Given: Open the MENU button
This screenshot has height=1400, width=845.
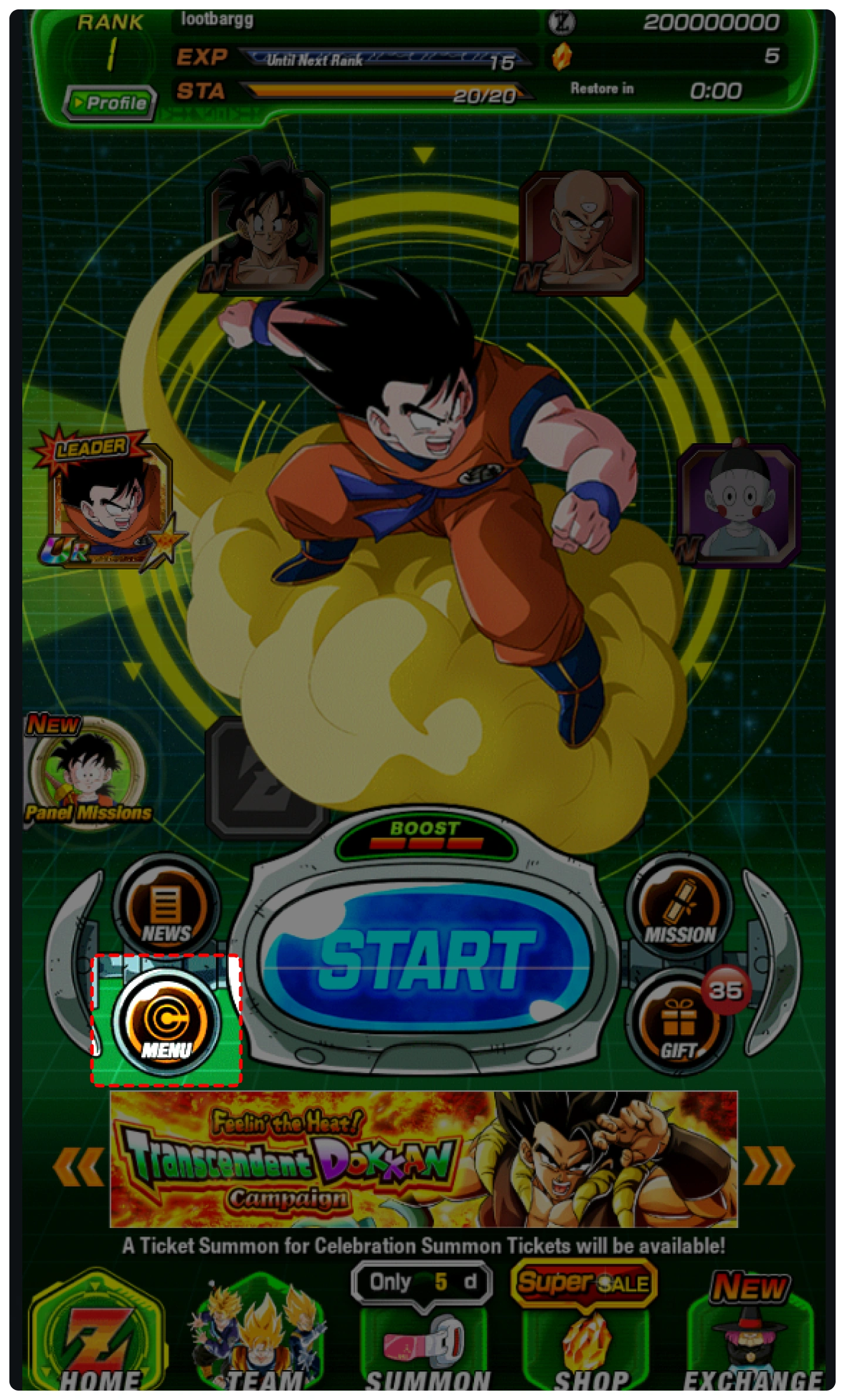Looking at the screenshot, I should tap(166, 1023).
